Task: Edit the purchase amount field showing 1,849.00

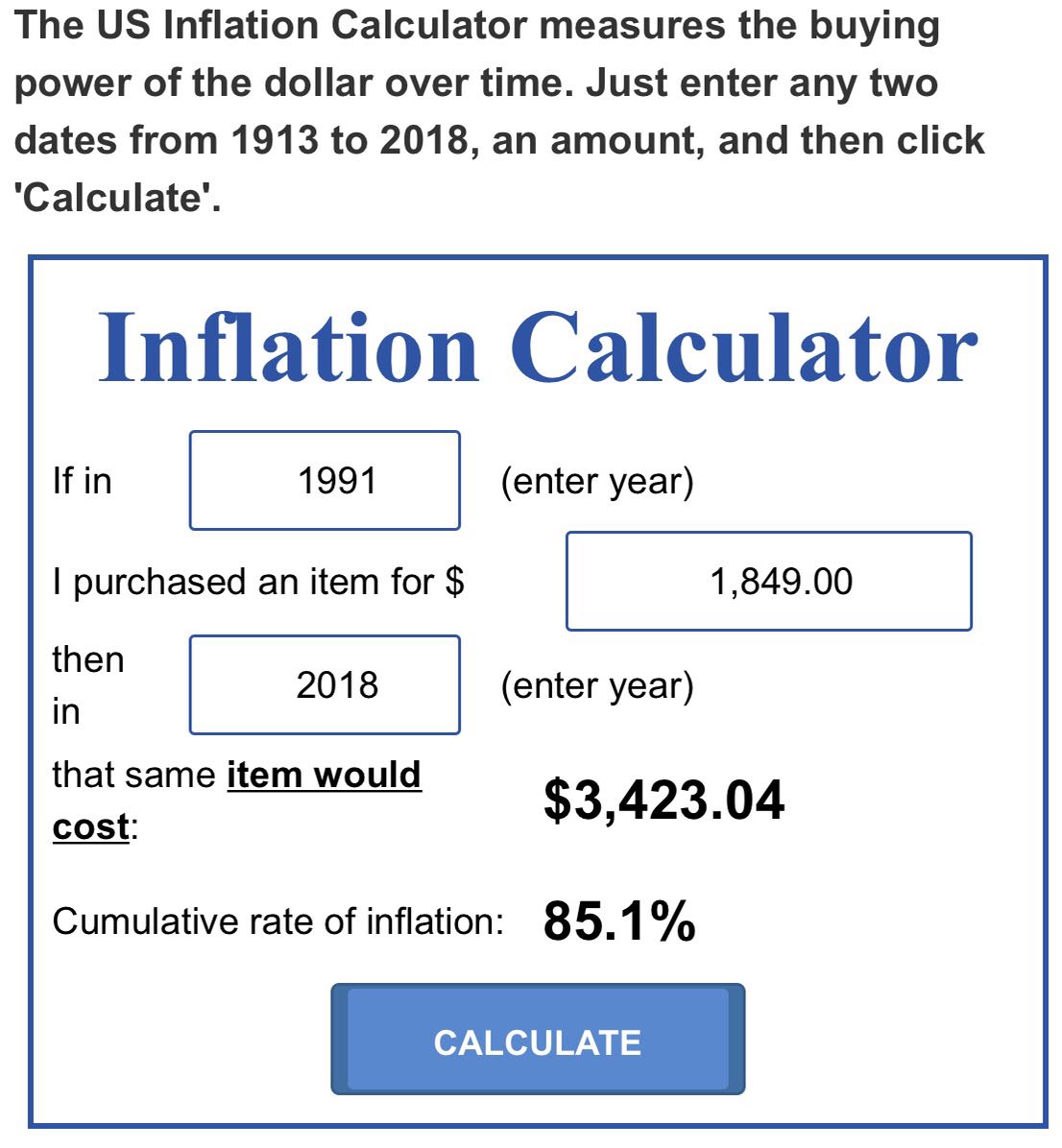Action: click(769, 582)
